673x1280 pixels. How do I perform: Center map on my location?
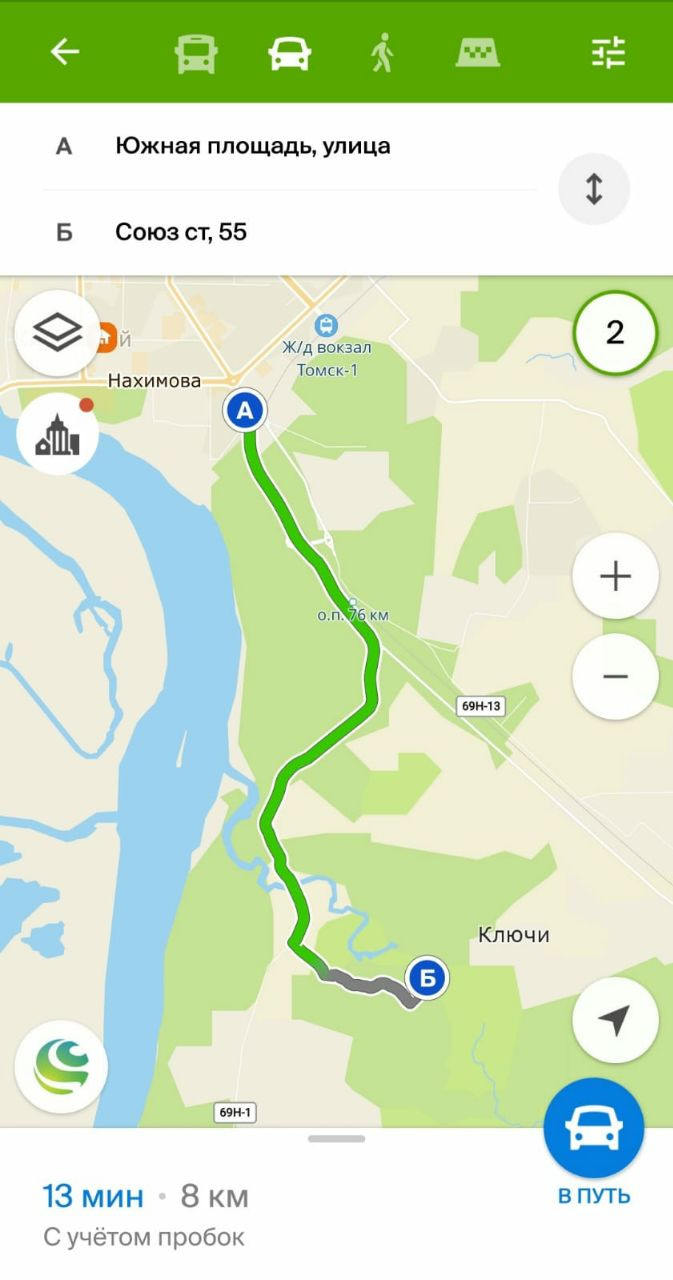click(x=614, y=1020)
